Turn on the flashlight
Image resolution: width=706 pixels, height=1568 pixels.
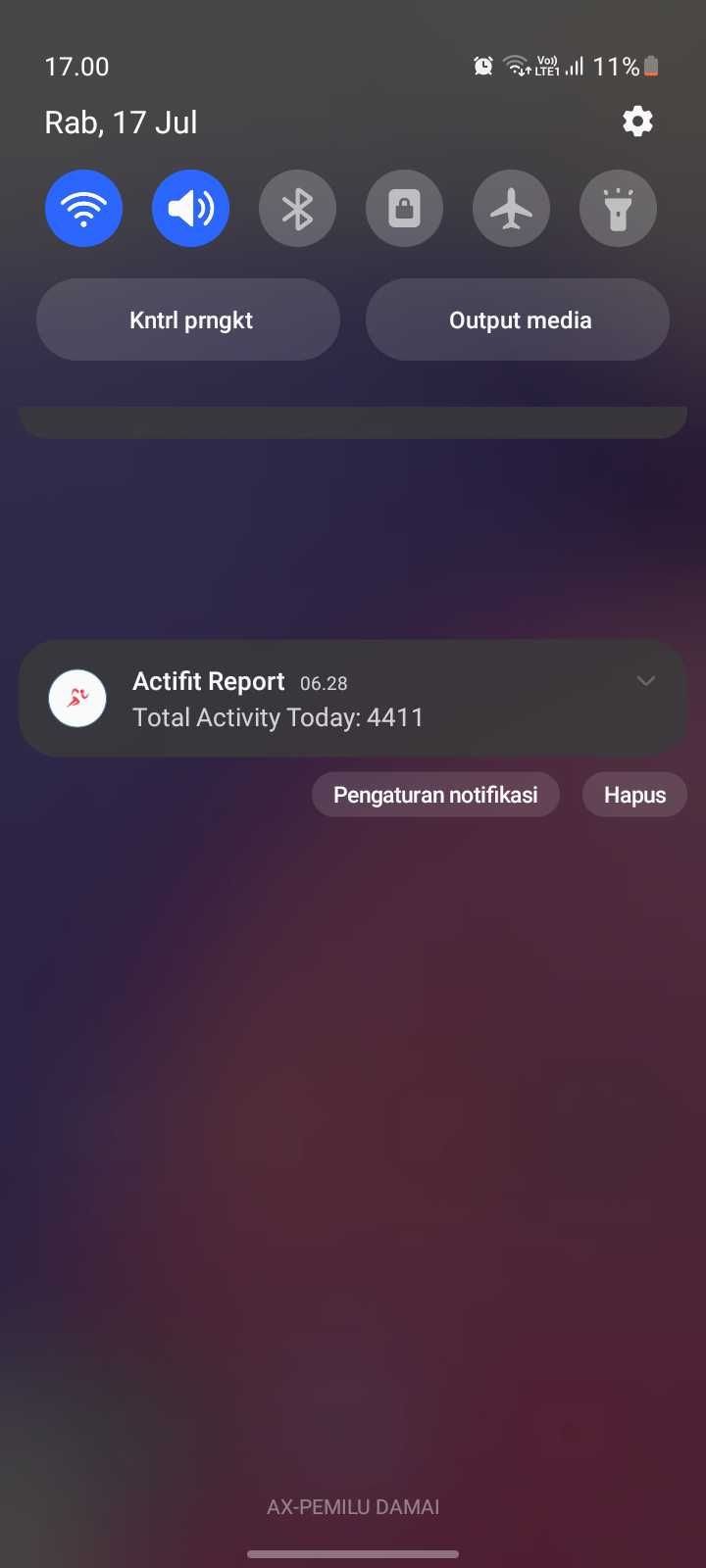tap(618, 209)
